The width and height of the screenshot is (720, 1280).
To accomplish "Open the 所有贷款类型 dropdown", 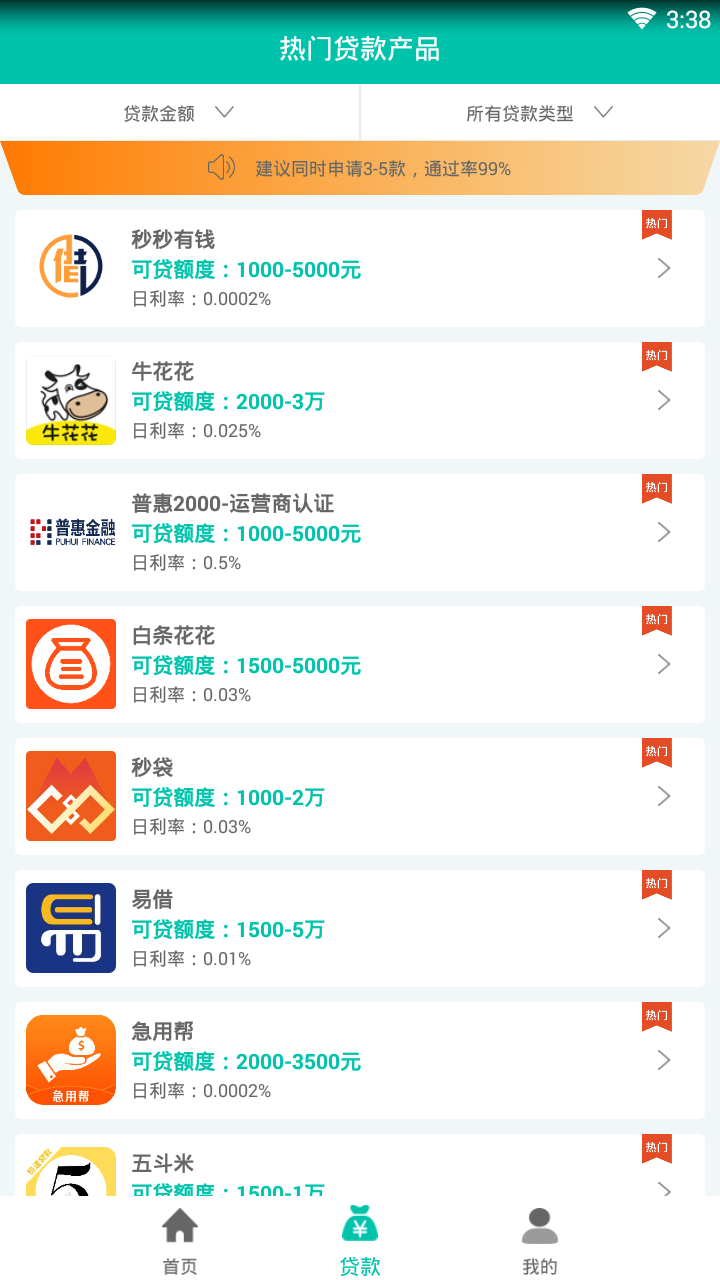I will click(x=539, y=113).
